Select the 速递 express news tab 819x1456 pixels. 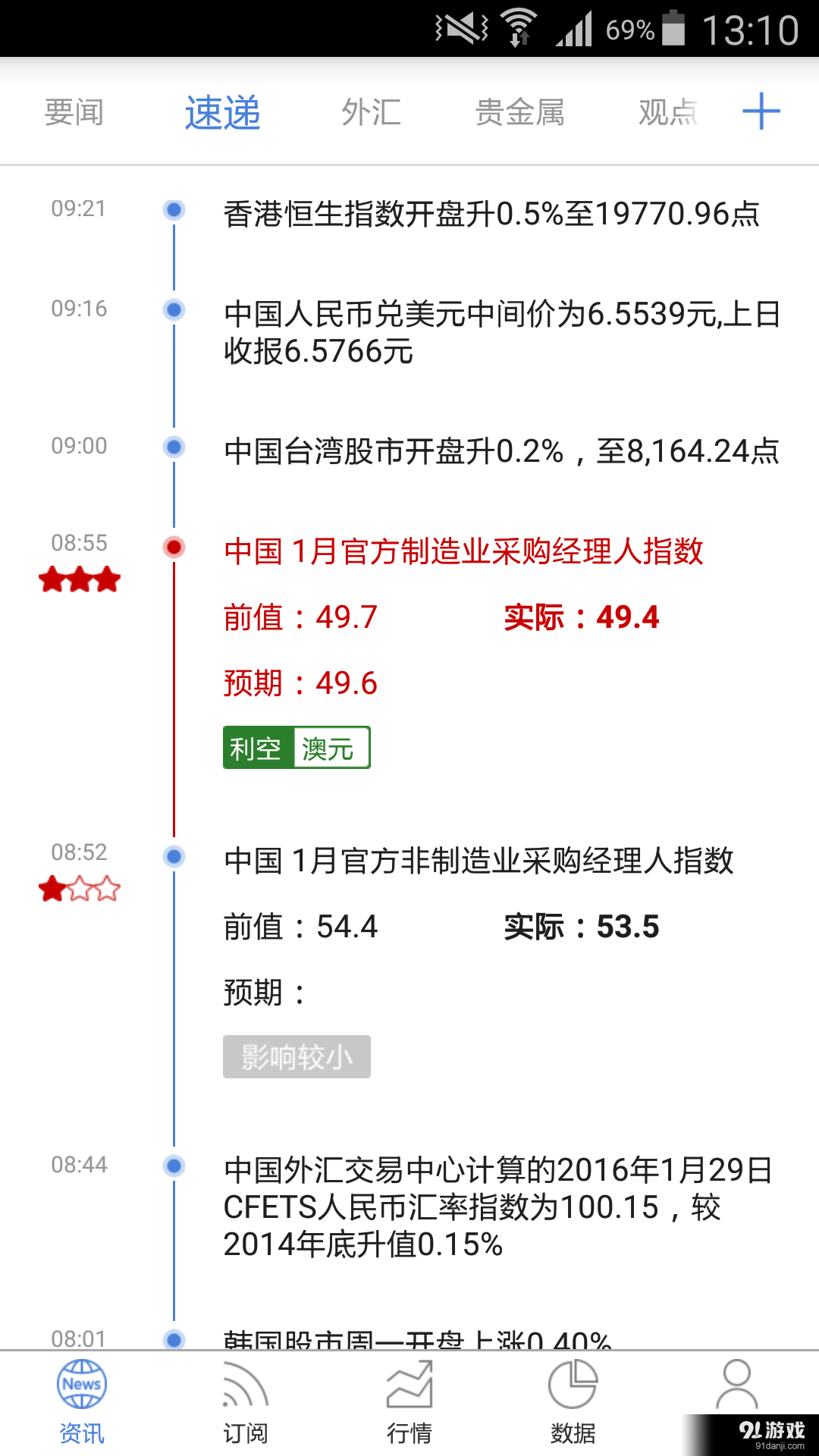pyautogui.click(x=221, y=111)
